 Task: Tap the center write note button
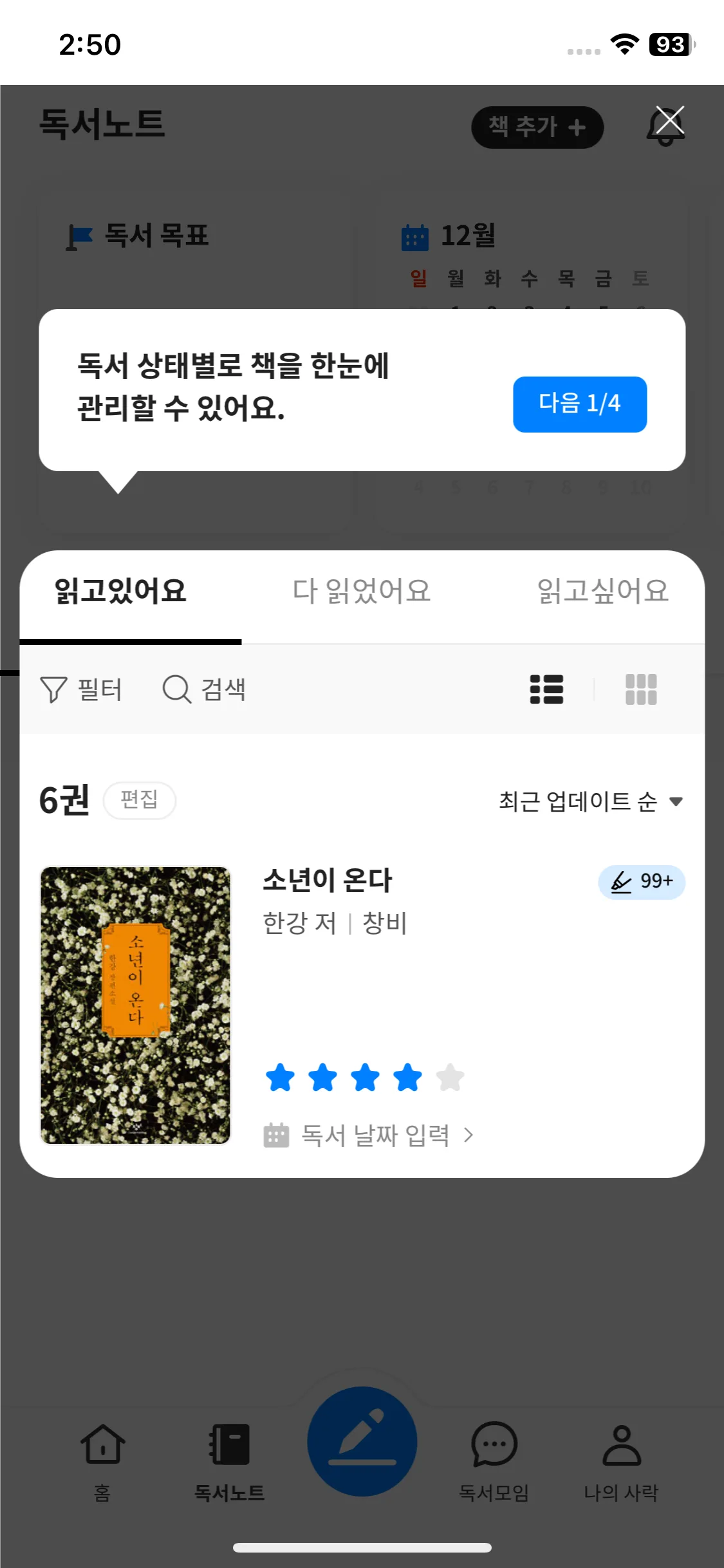[362, 1441]
